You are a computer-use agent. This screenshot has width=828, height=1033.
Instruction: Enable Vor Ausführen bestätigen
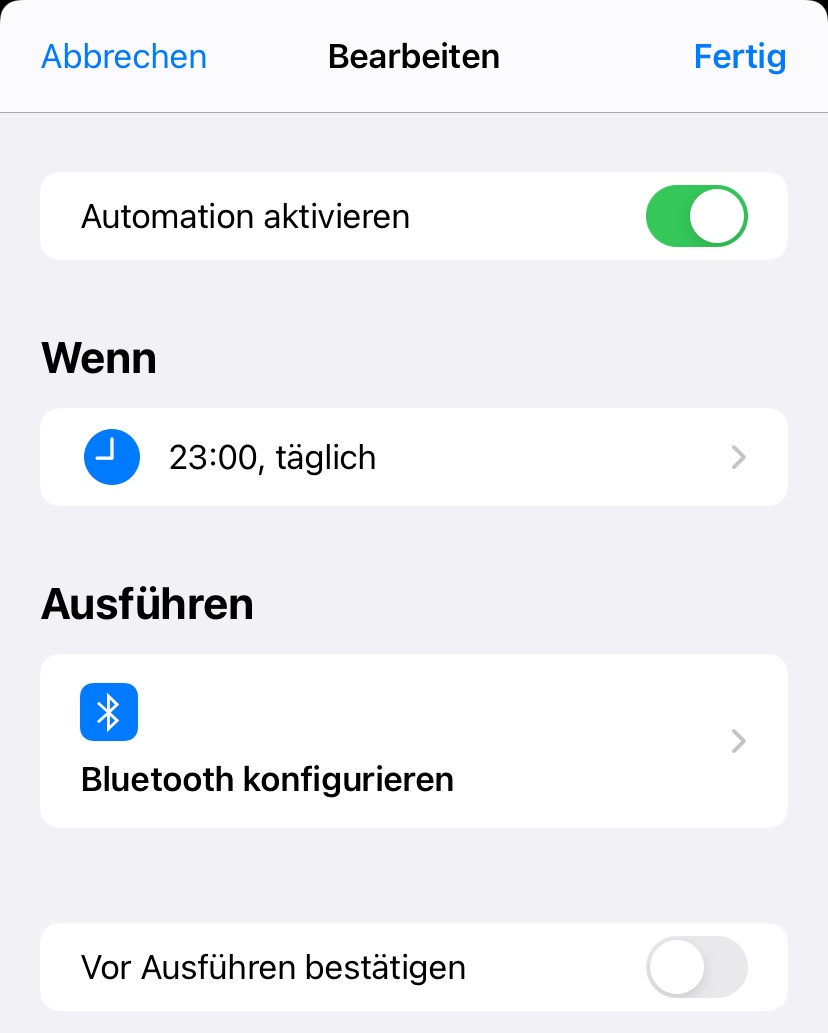point(697,967)
